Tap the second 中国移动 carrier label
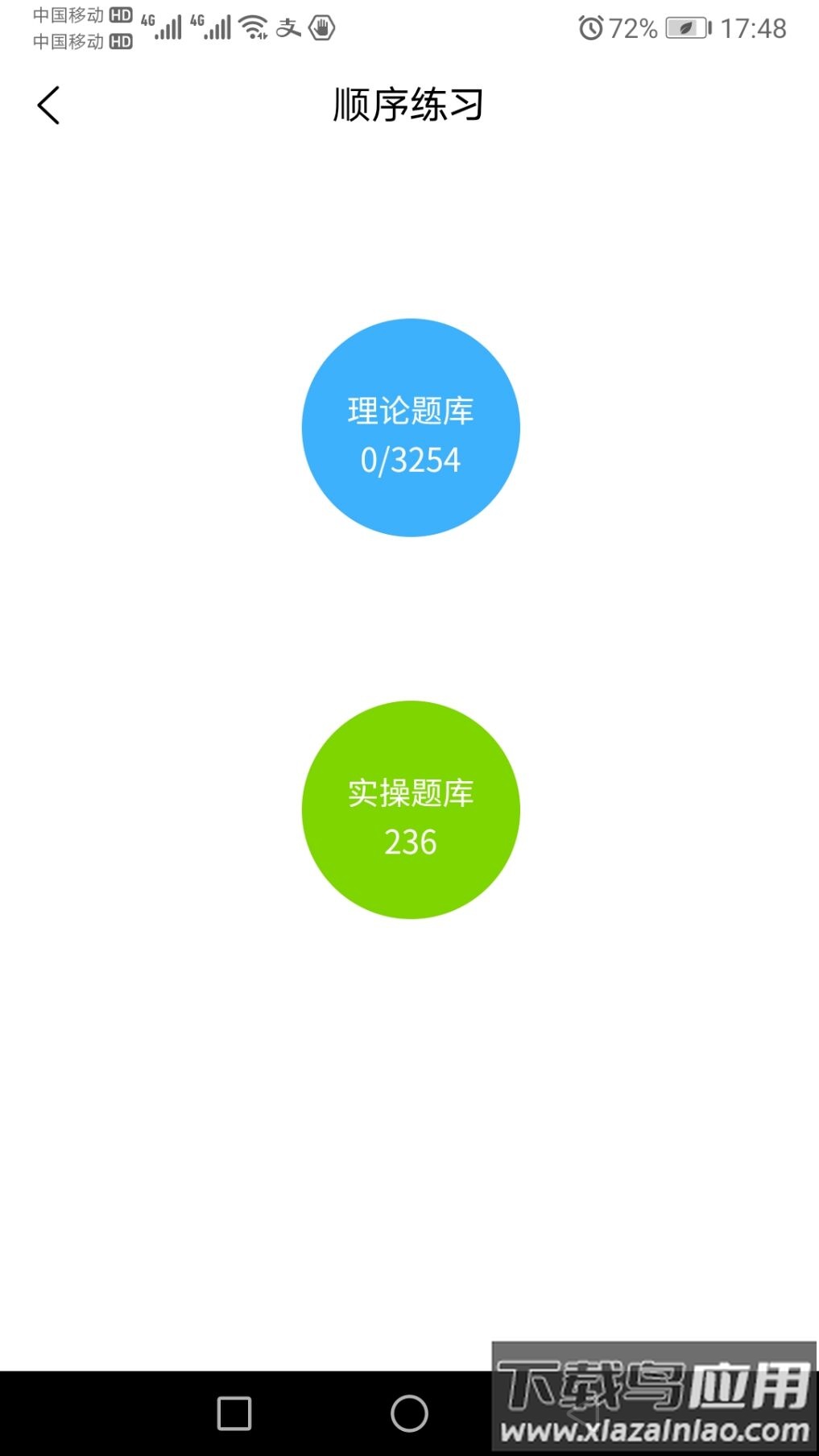Screen dimensions: 819x1456 [68, 42]
